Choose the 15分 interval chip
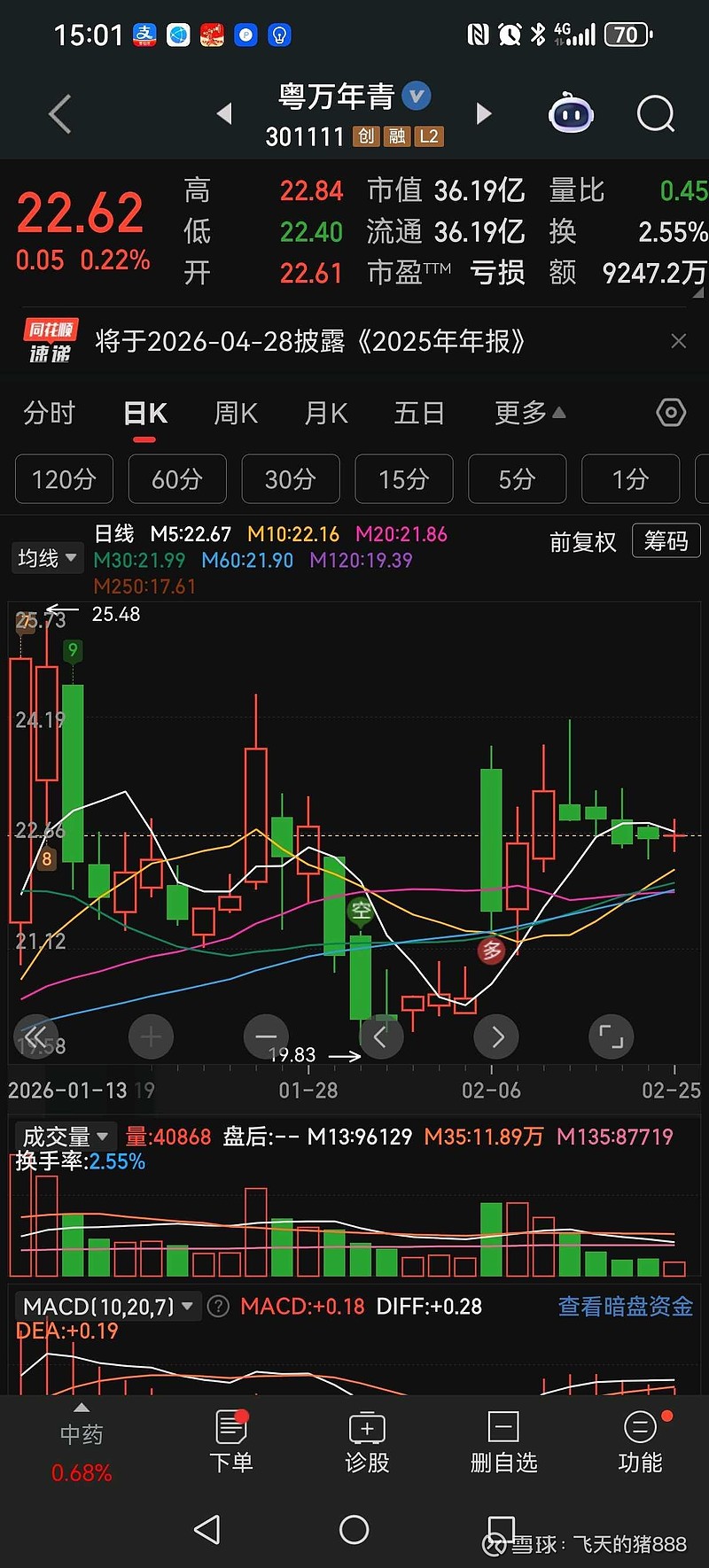 pyautogui.click(x=404, y=479)
